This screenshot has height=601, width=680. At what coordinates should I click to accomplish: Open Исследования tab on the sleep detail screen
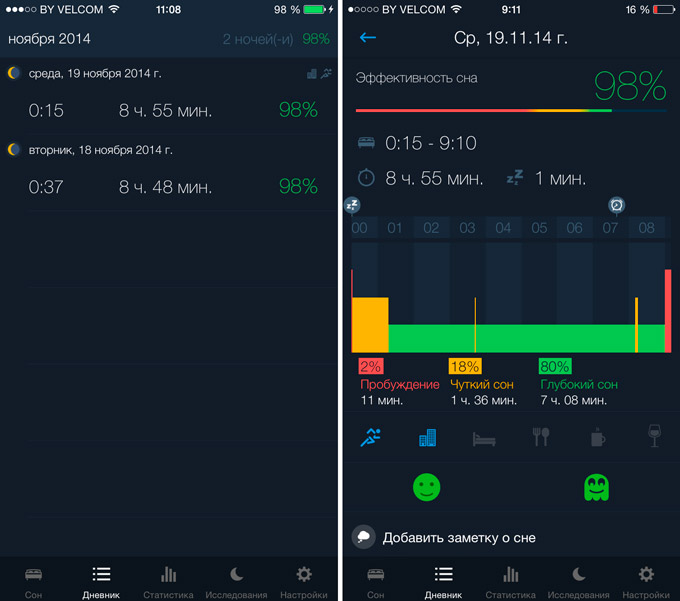pyautogui.click(x=578, y=581)
